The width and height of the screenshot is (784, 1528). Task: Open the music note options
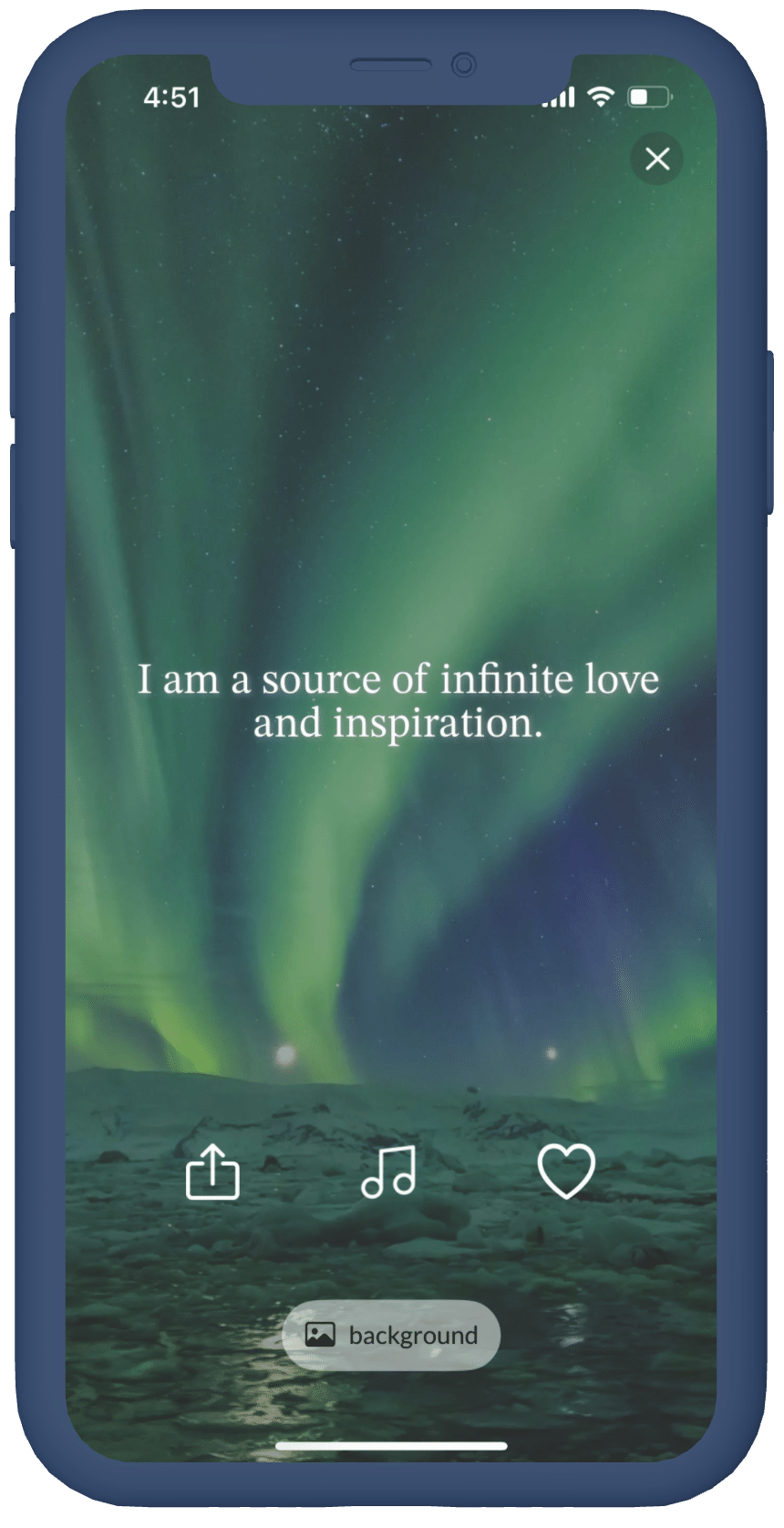389,1172
